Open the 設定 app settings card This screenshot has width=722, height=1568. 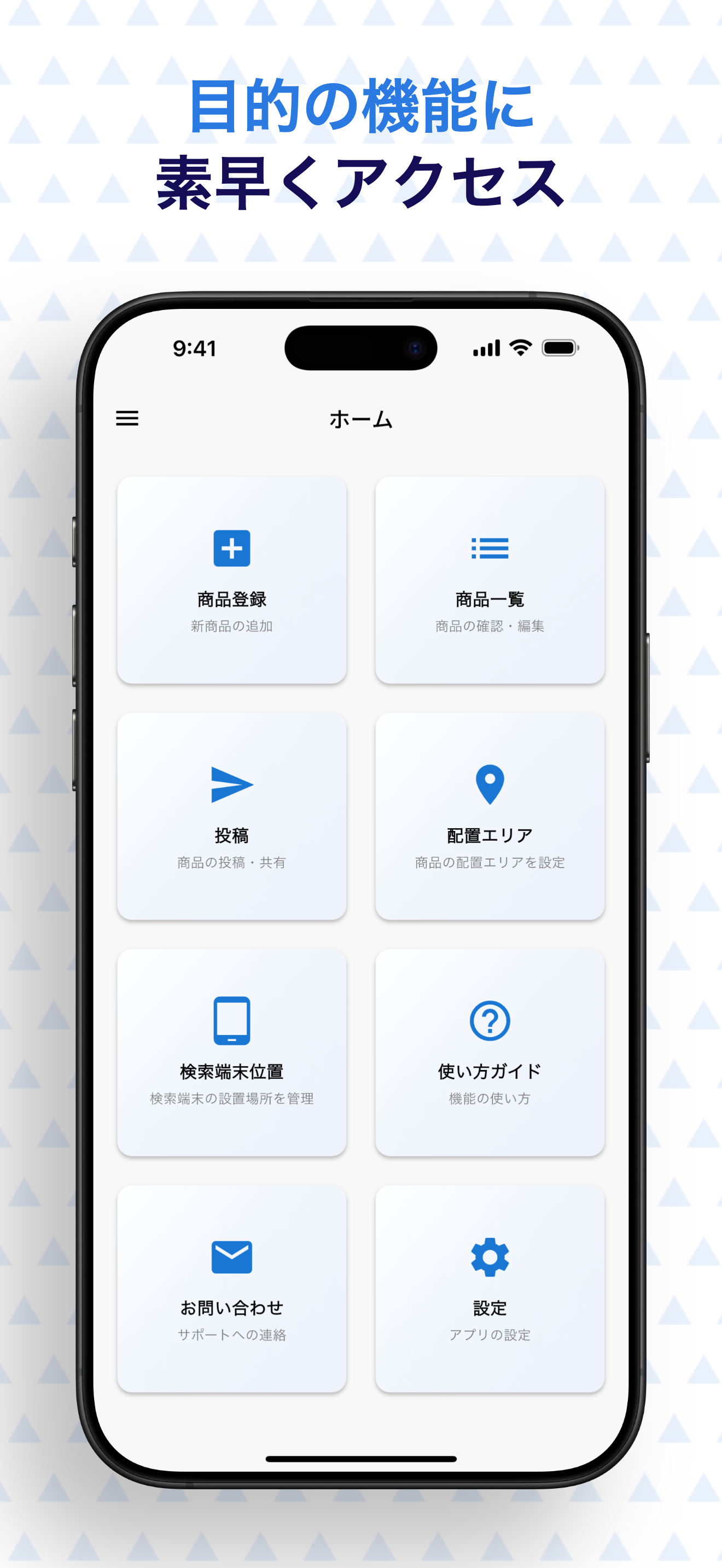click(x=490, y=1294)
